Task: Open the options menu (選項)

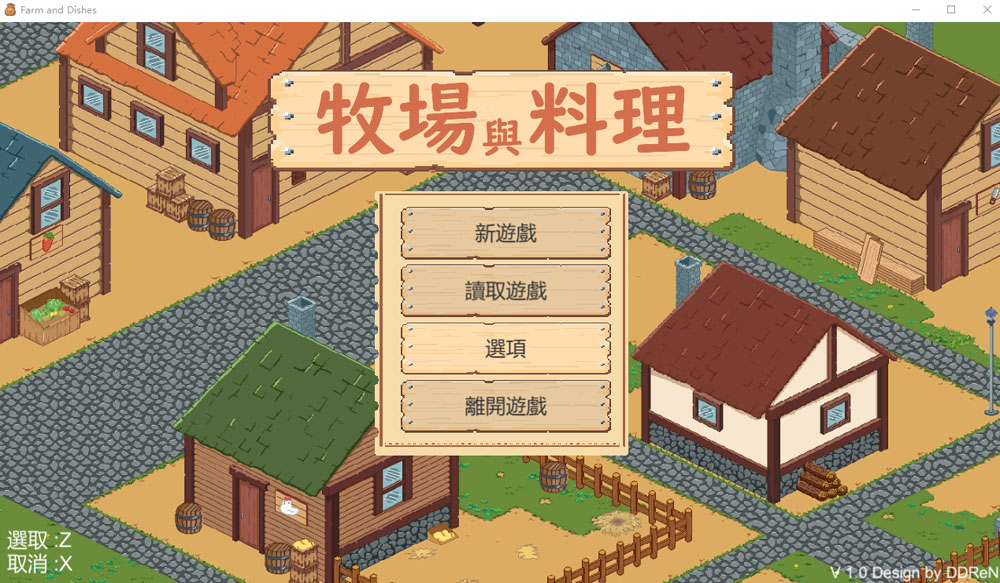Action: click(505, 349)
